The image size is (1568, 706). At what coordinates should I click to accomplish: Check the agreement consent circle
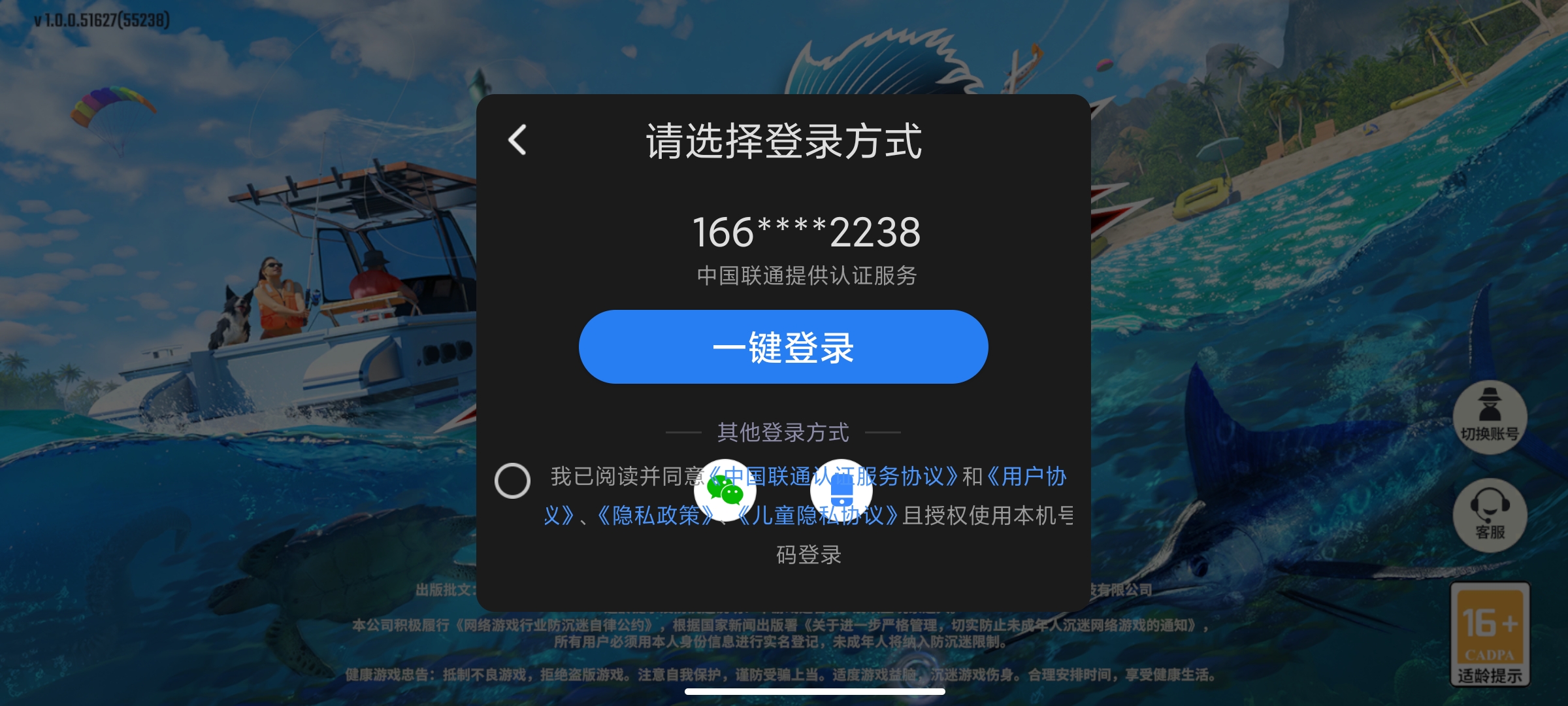(x=512, y=481)
